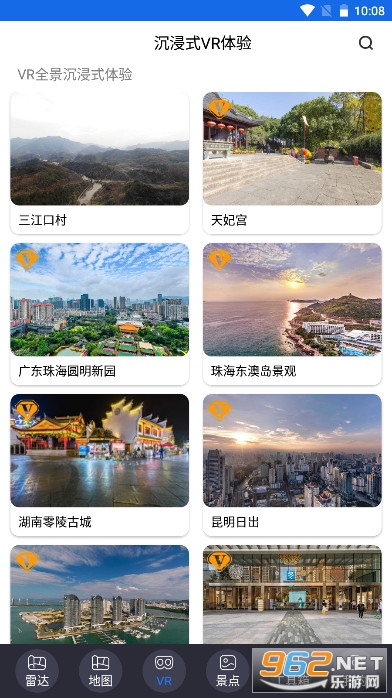Switch to the 雷达 tab
The height and width of the screenshot is (698, 392).
click(x=37, y=671)
